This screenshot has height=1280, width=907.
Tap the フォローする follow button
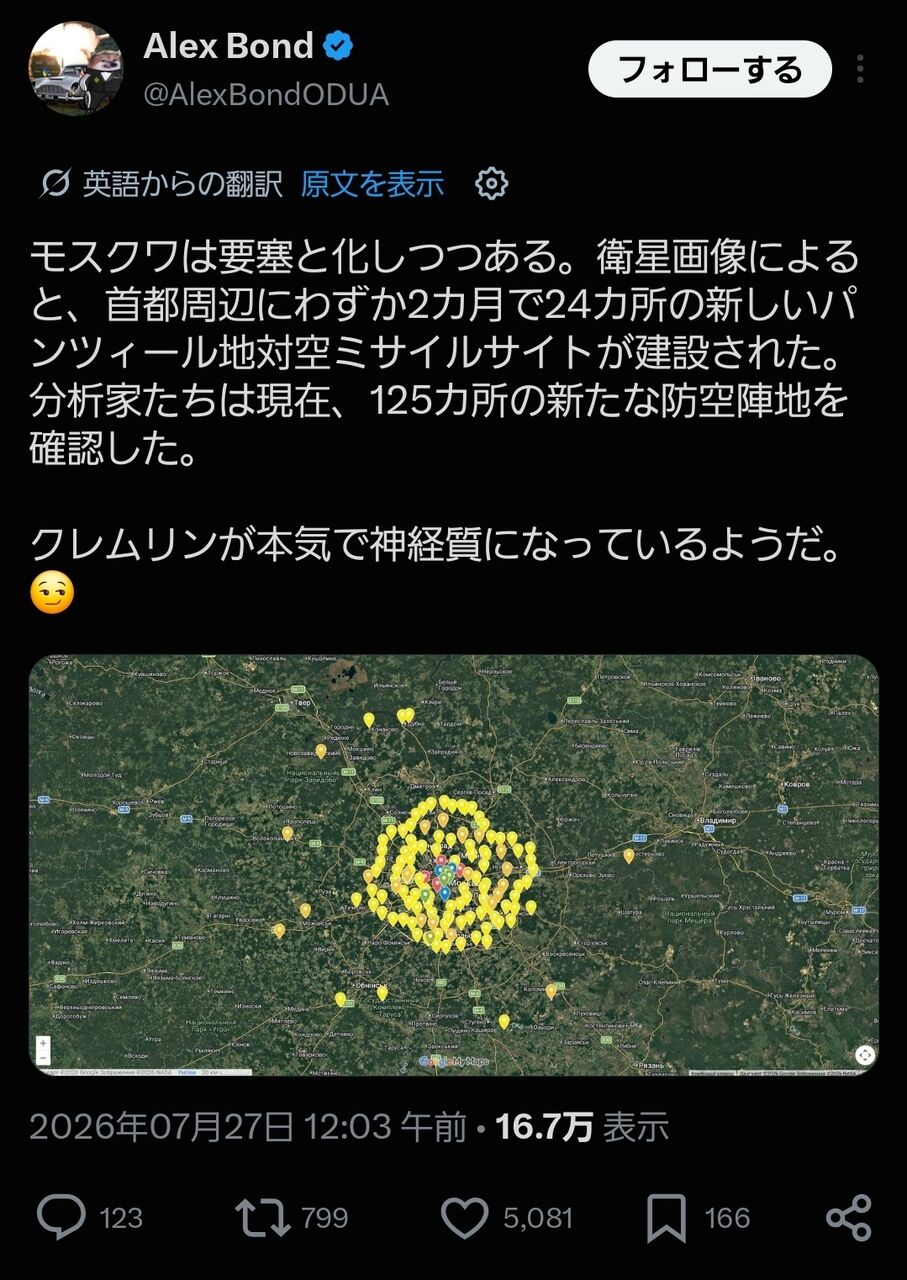click(710, 69)
